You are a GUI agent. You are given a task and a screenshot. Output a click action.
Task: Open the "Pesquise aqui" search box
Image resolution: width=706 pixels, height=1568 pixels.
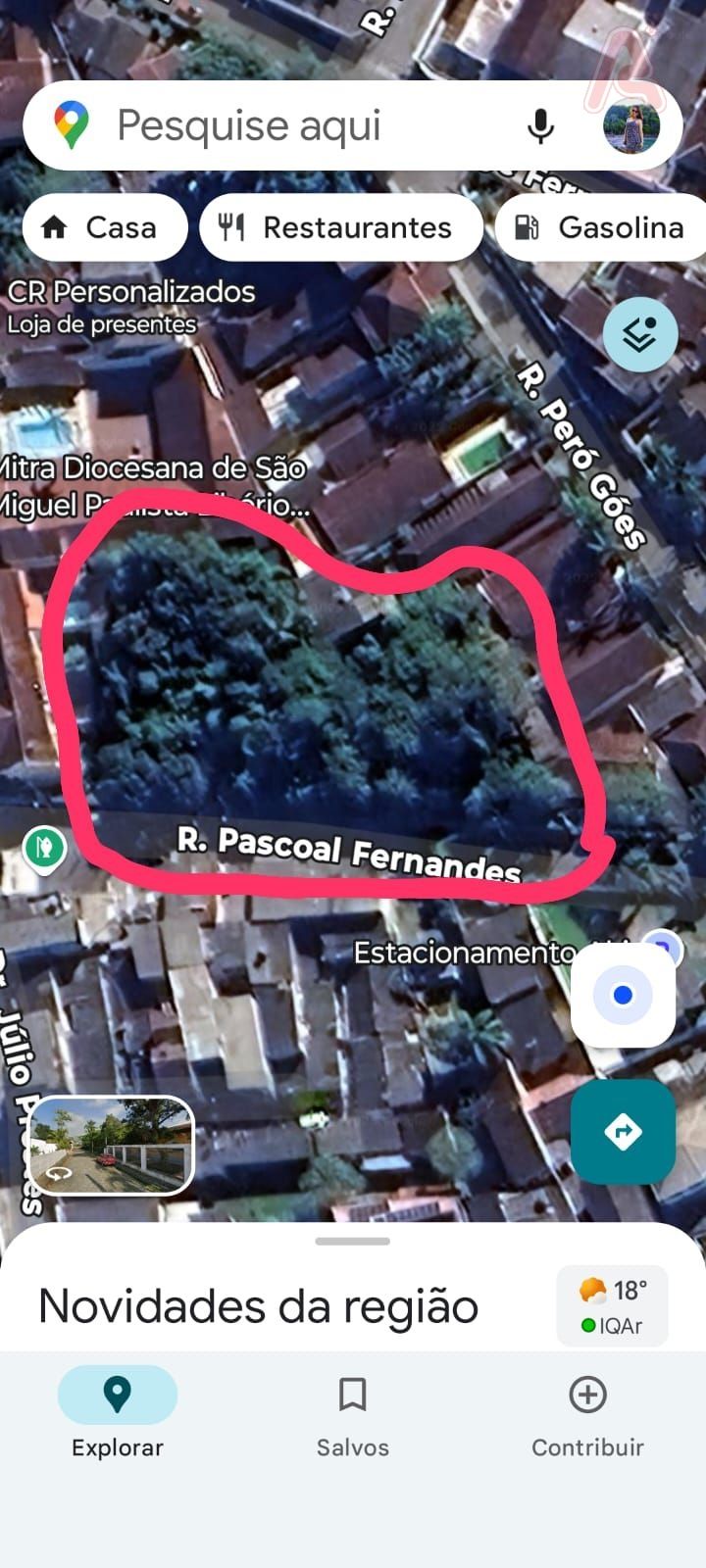294,126
